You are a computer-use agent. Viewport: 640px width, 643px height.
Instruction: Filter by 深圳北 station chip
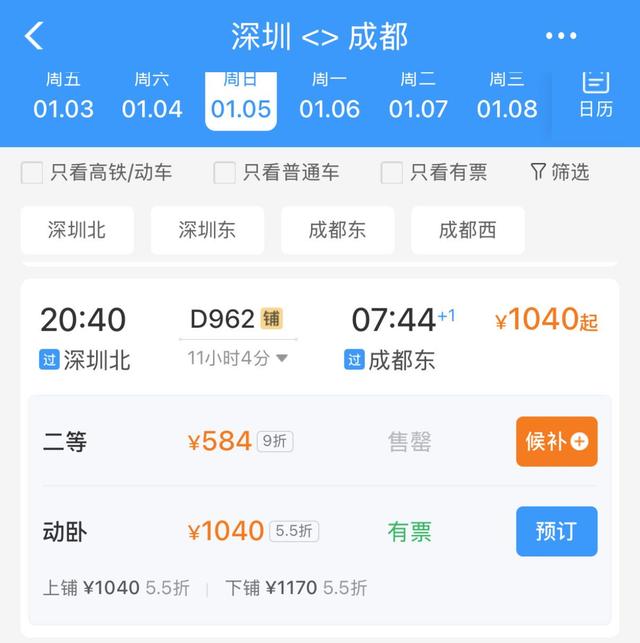[x=77, y=230]
